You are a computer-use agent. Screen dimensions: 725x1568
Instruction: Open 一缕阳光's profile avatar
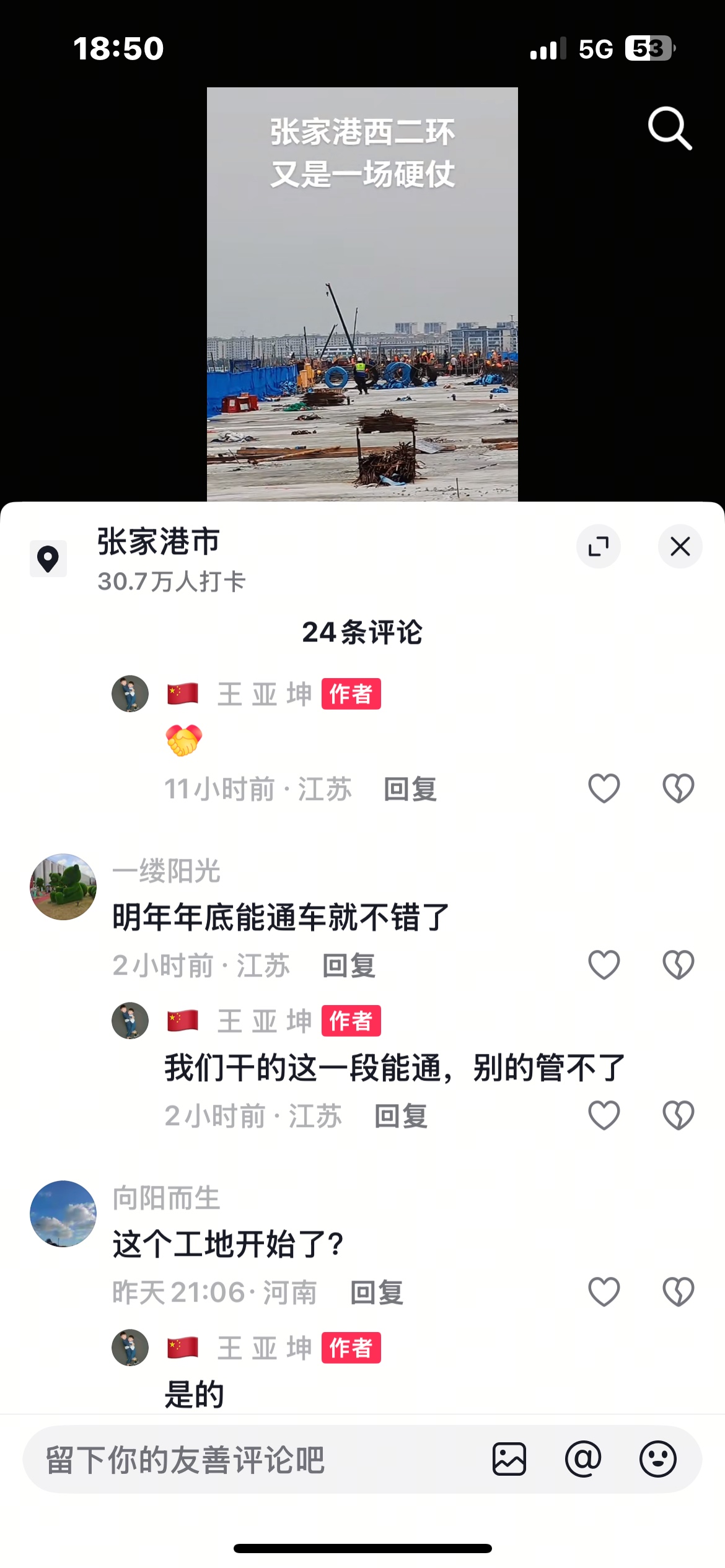pos(63,887)
